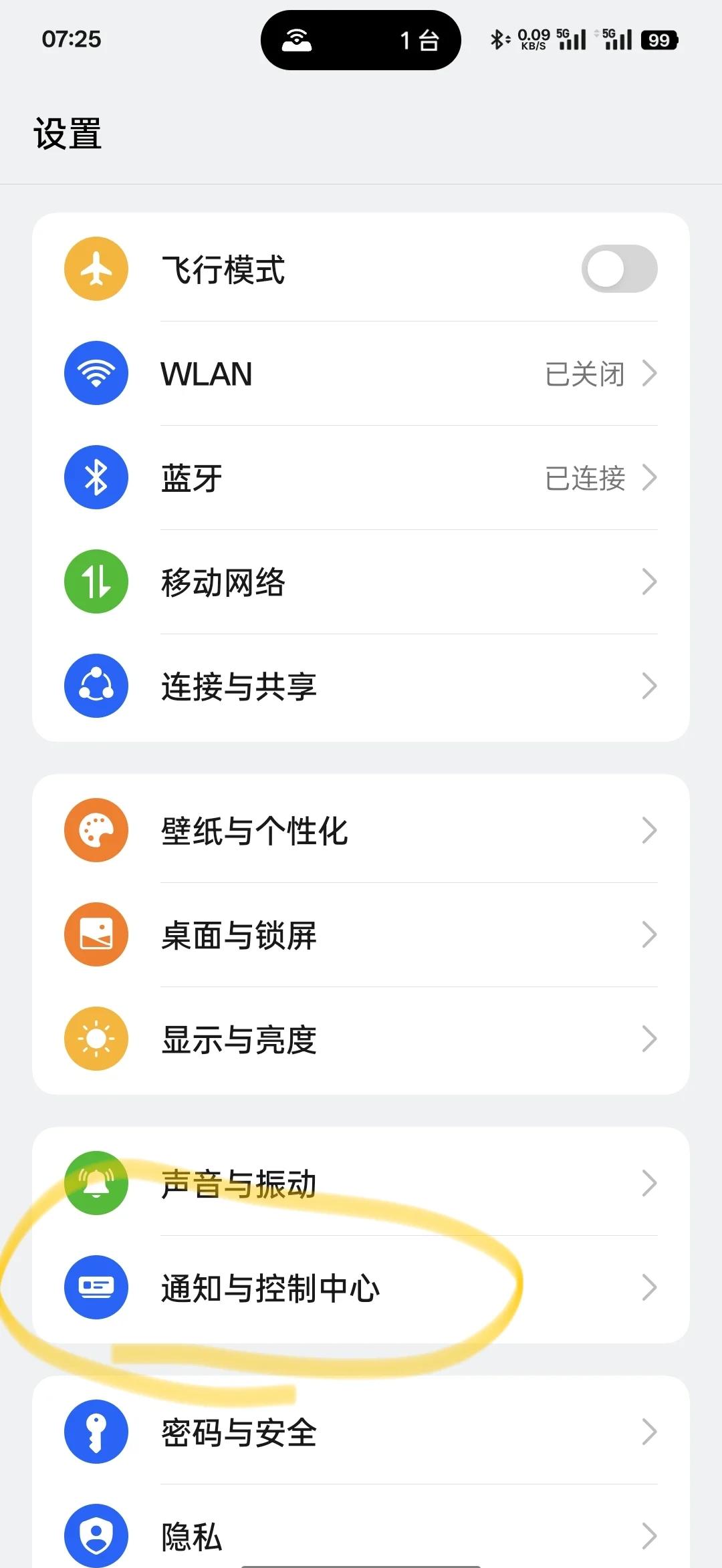Open 通知与控制中心
The height and width of the screenshot is (1568, 722).
point(361,1288)
